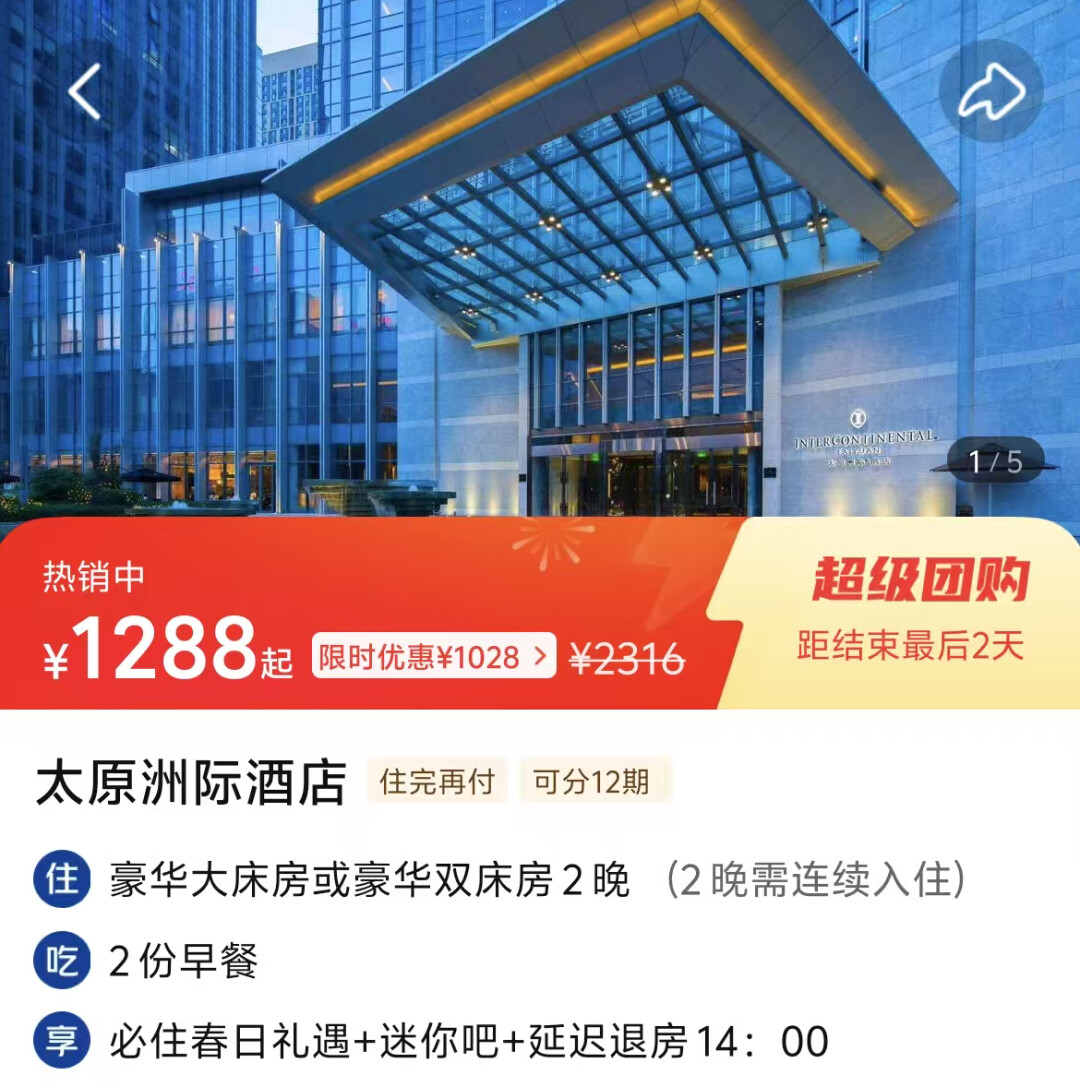Open the hotel photo gallery

point(540,300)
